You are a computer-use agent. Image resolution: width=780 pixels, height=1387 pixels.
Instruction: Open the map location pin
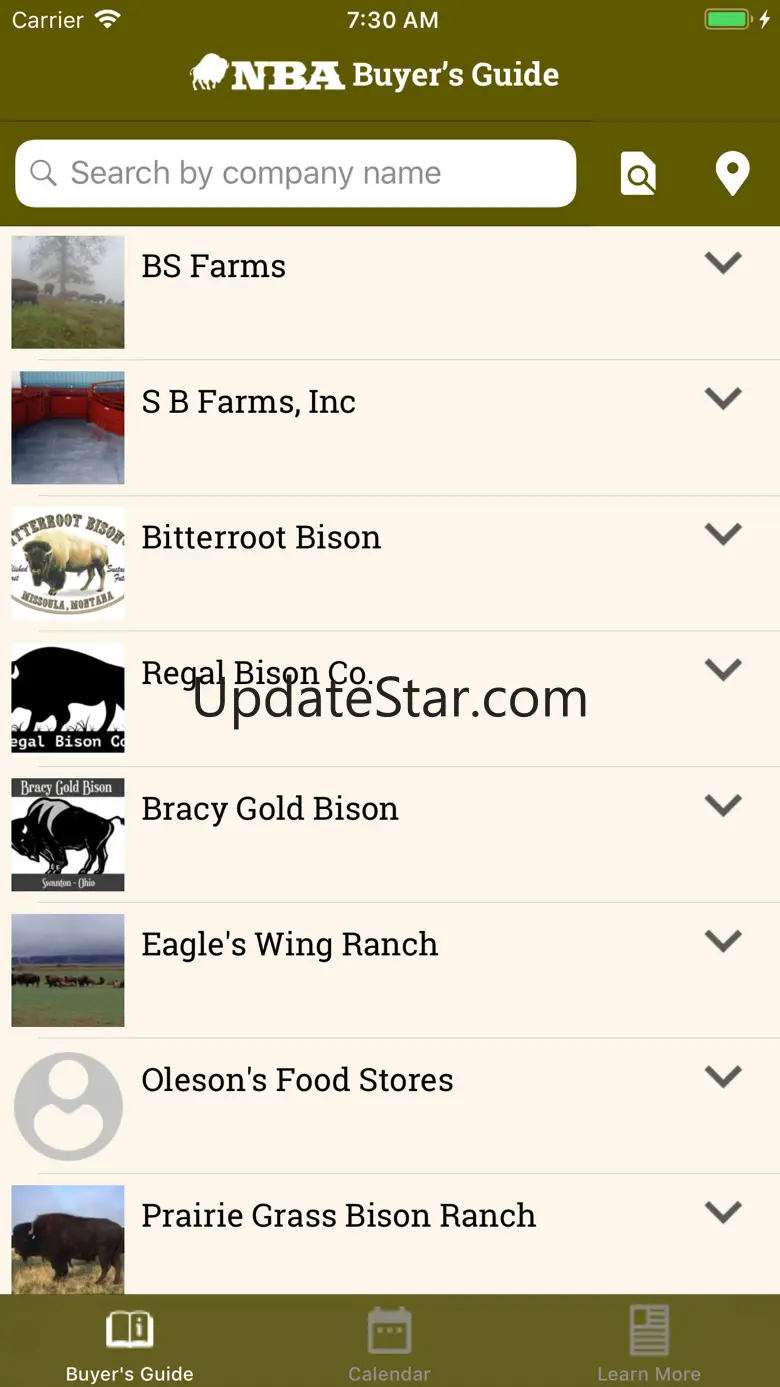coord(732,174)
